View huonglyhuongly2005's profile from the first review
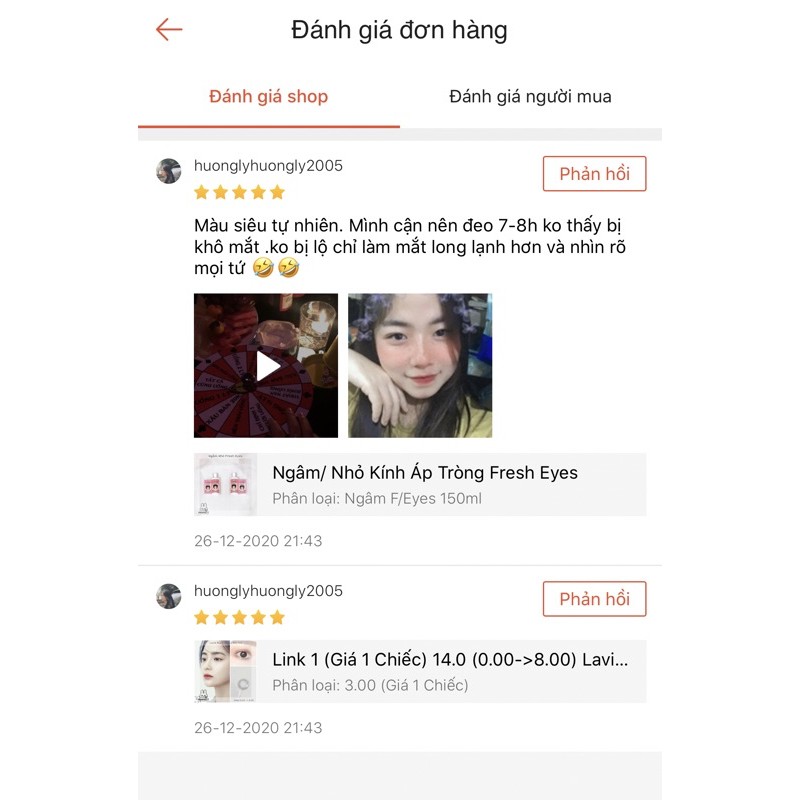This screenshot has height=800, width=800. point(267,166)
